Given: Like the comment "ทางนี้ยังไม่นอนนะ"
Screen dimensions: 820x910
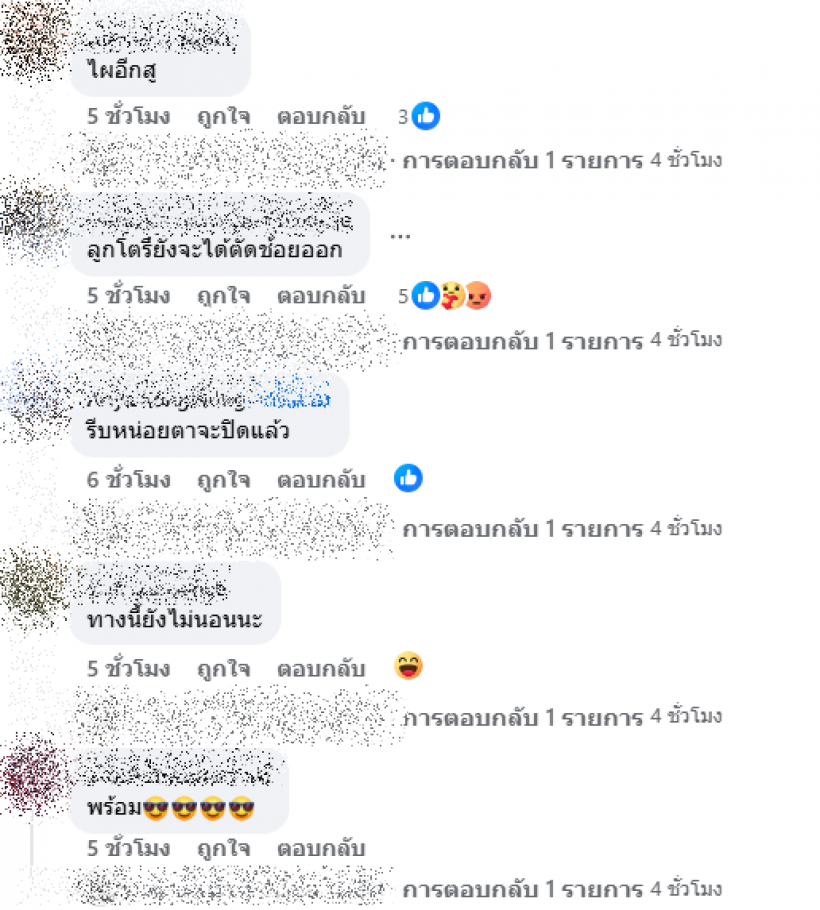Looking at the screenshot, I should [x=223, y=668].
